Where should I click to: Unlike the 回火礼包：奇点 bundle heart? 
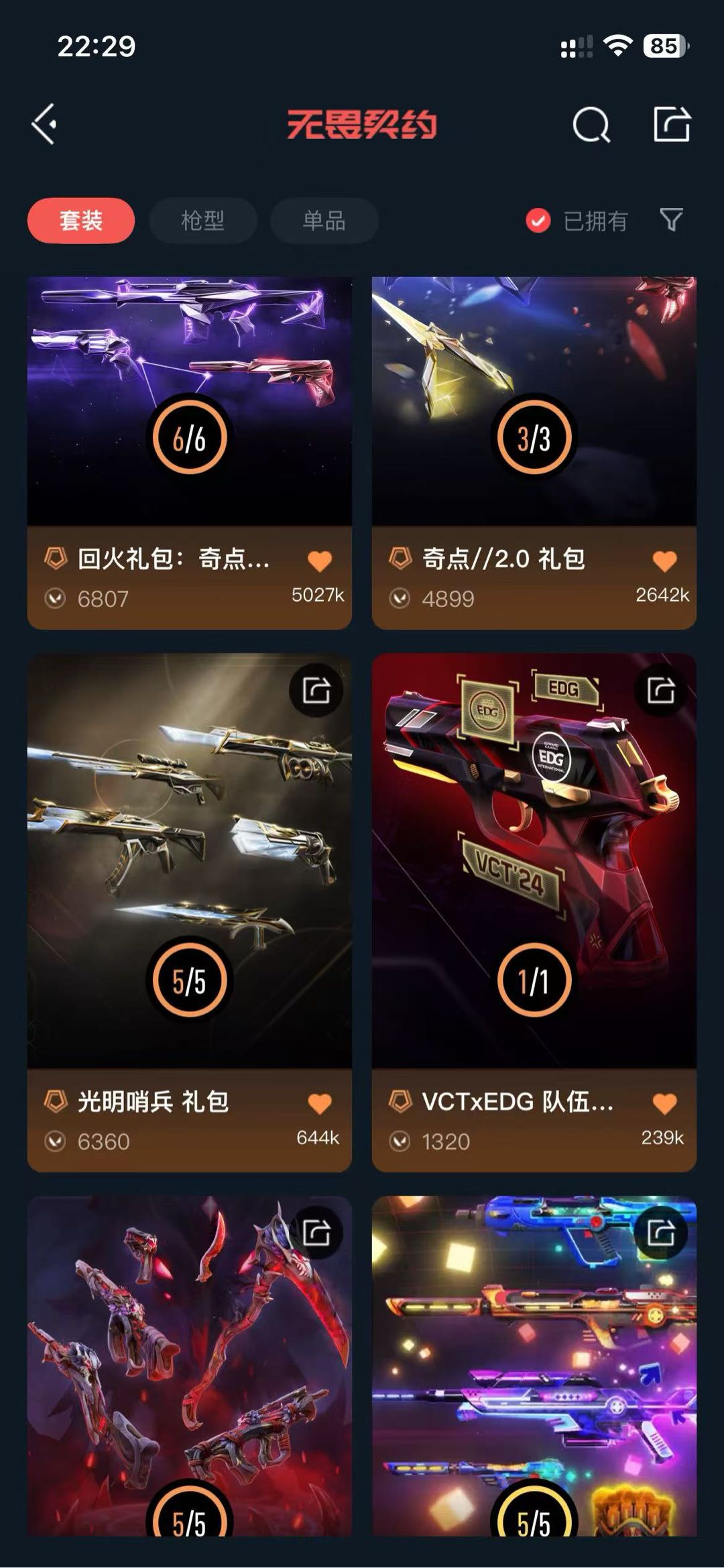[320, 561]
